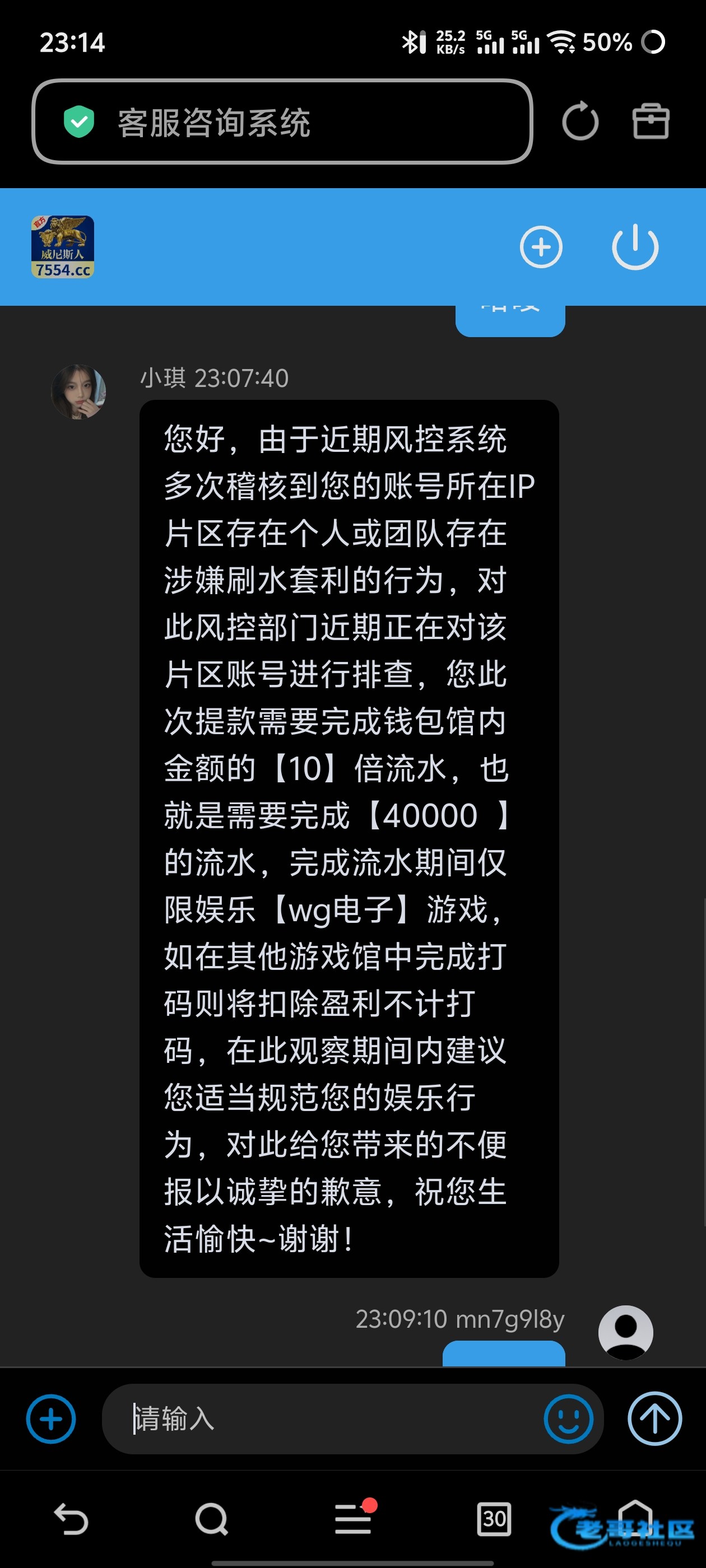Open the attachment plus button beside the input
Viewport: 706px width, 1568px height.
click(x=51, y=1418)
